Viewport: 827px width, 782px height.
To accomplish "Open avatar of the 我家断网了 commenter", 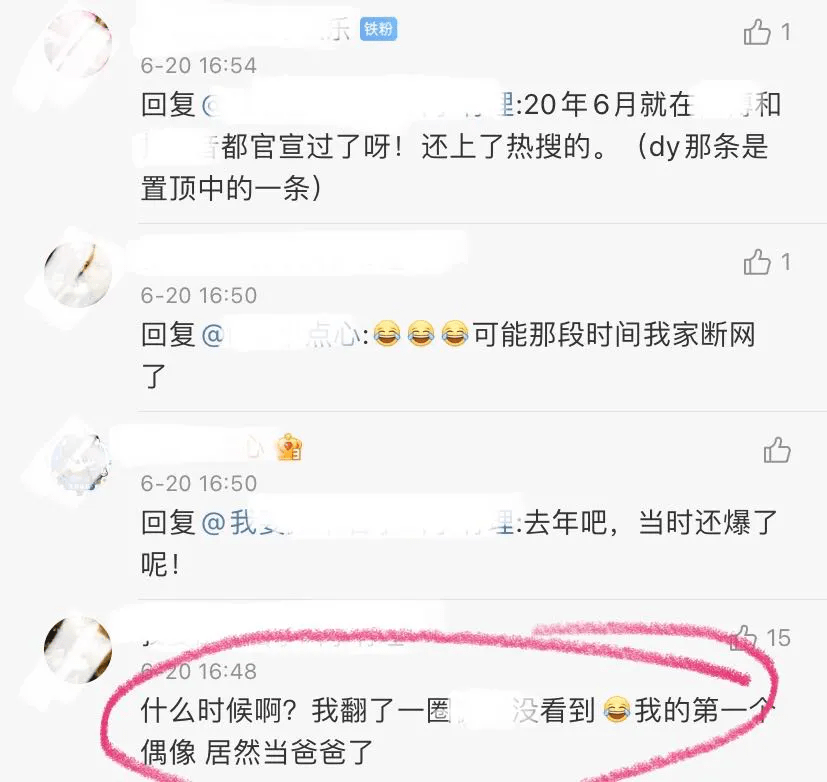I will (78, 274).
